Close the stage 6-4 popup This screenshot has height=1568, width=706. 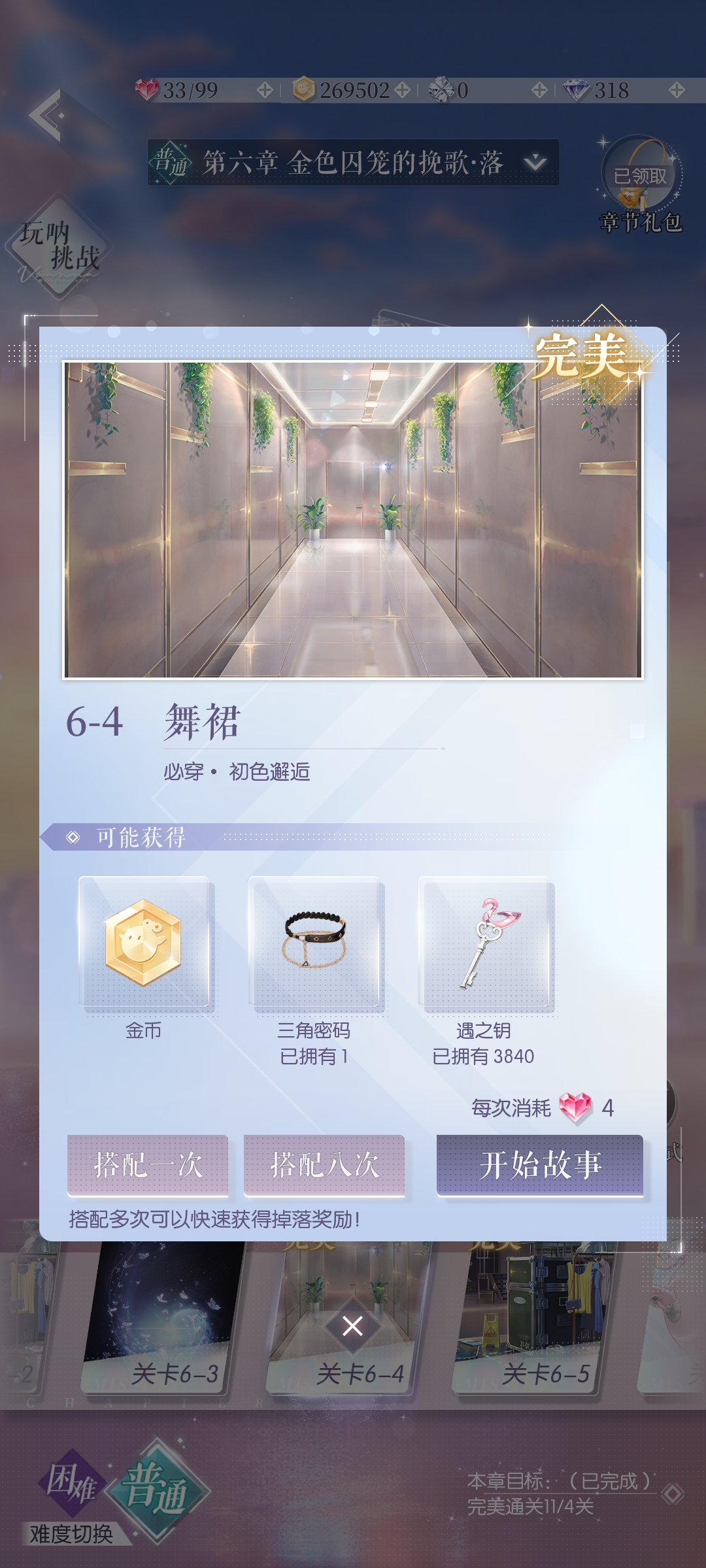click(x=352, y=1326)
